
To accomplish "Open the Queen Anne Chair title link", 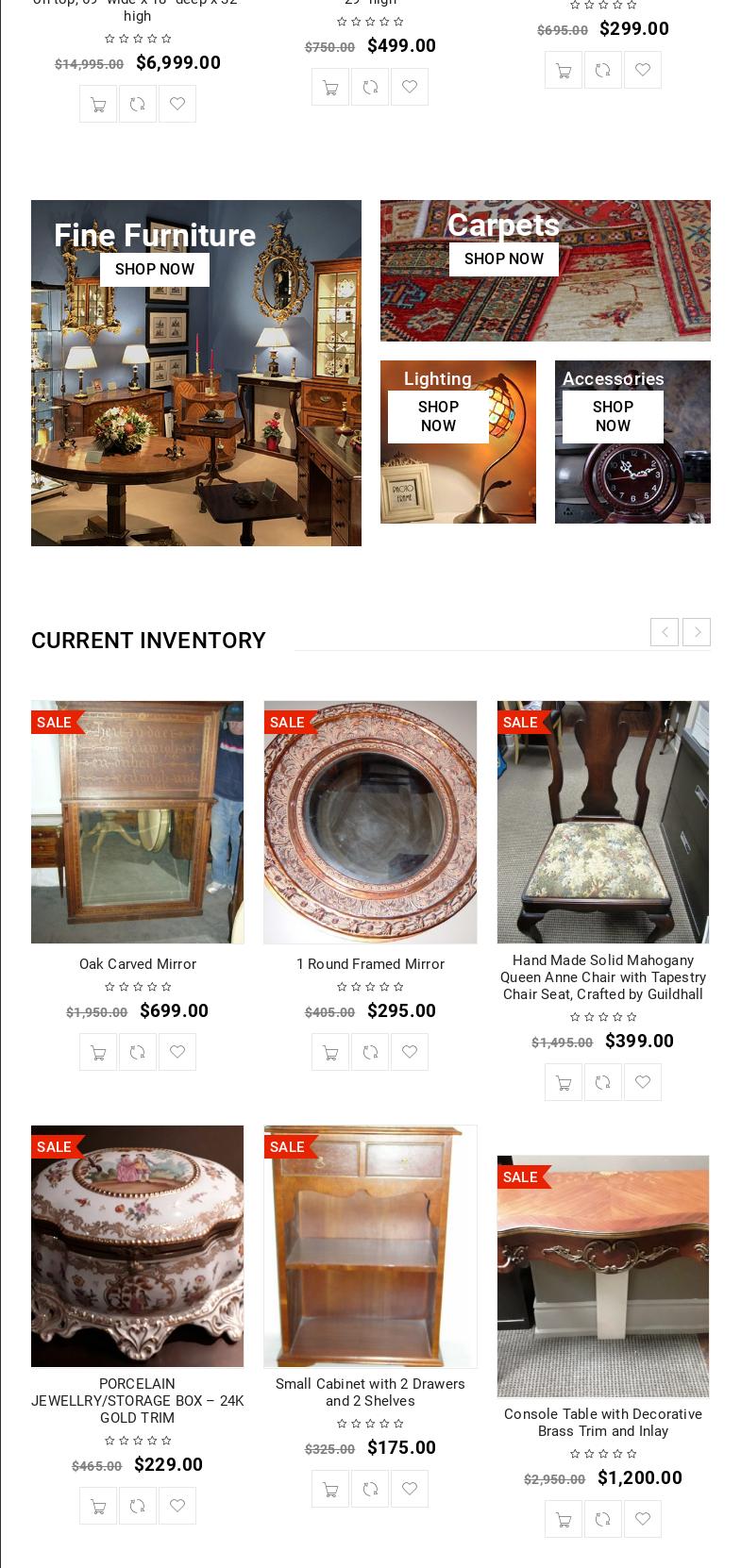I will click(603, 977).
